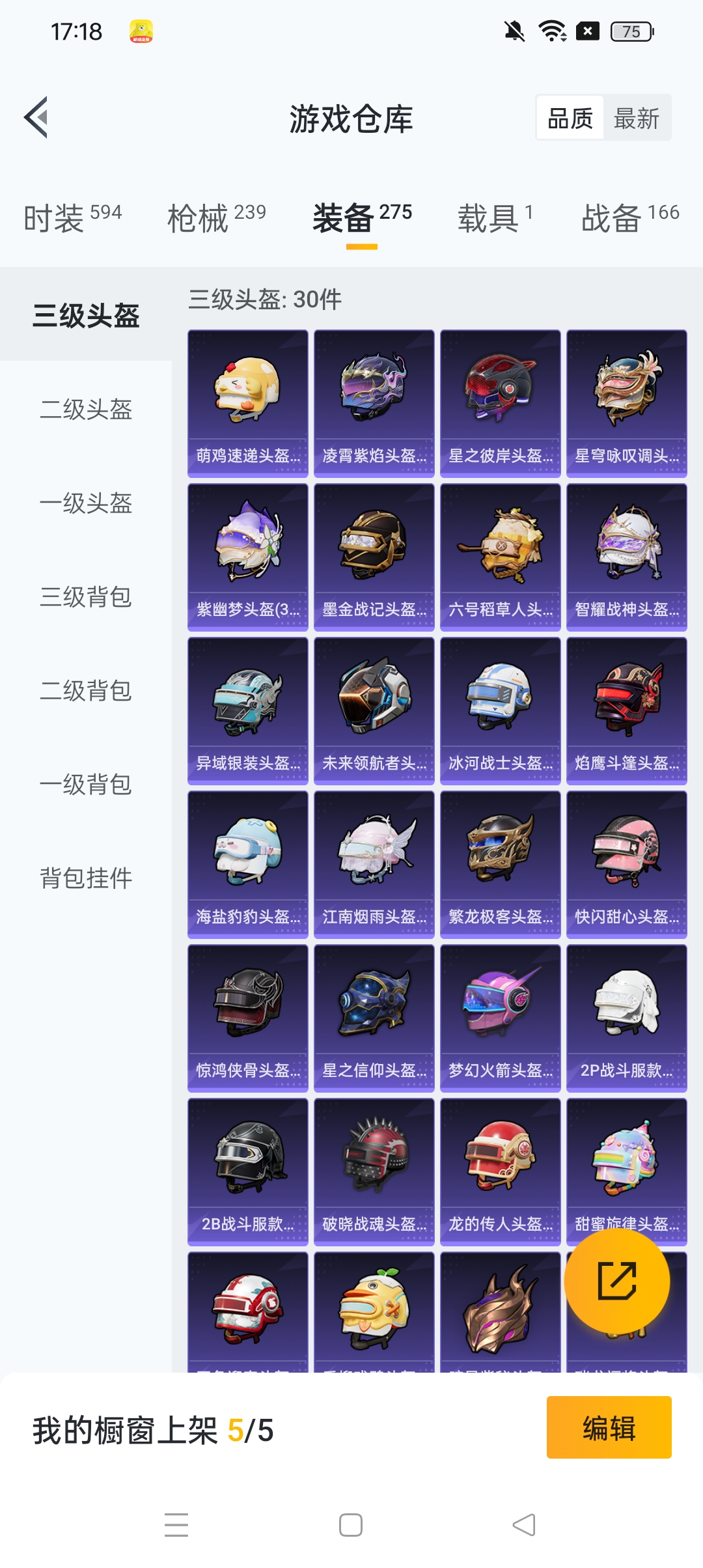703x1568 pixels.
Task: Open the 背包挂件 category
Action: (x=86, y=878)
